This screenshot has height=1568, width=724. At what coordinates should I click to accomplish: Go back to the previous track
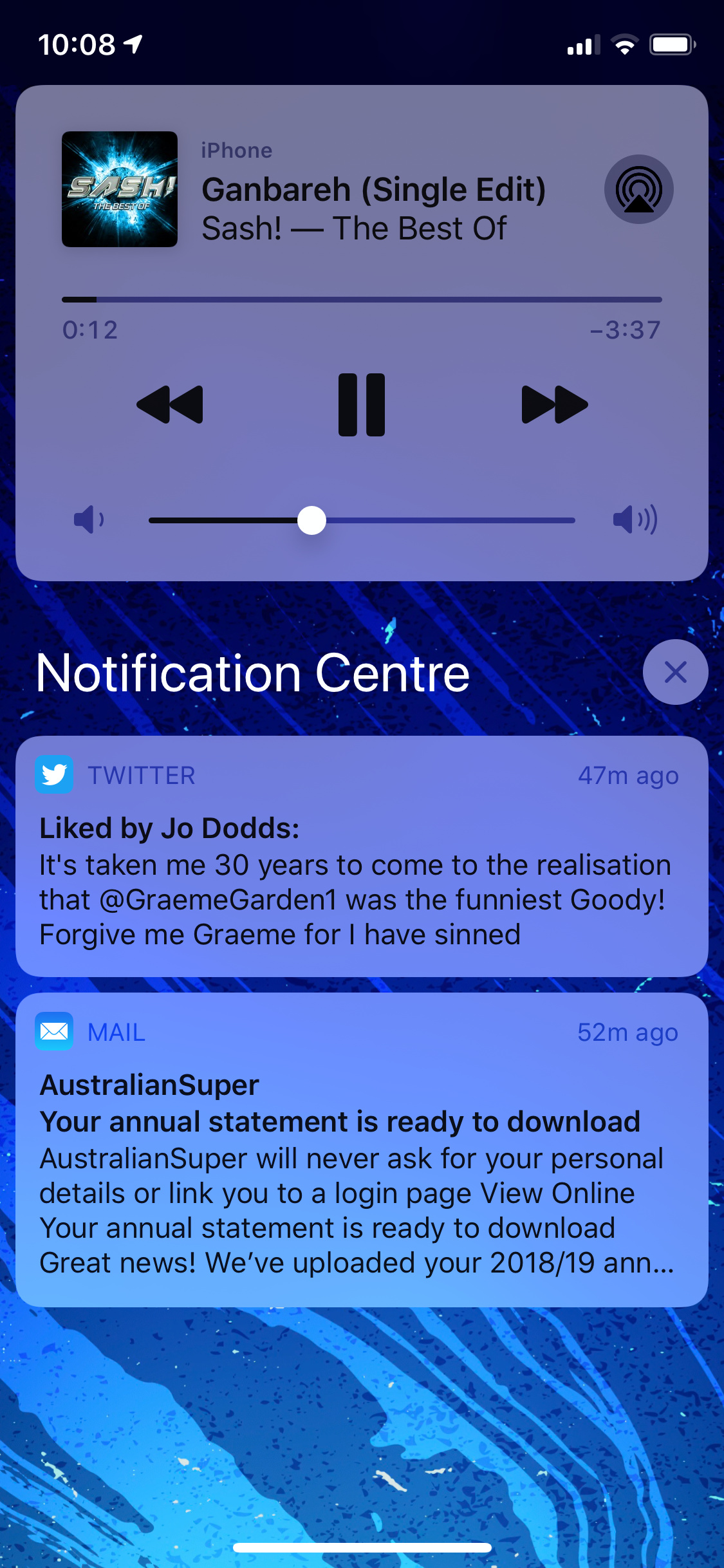pyautogui.click(x=170, y=405)
